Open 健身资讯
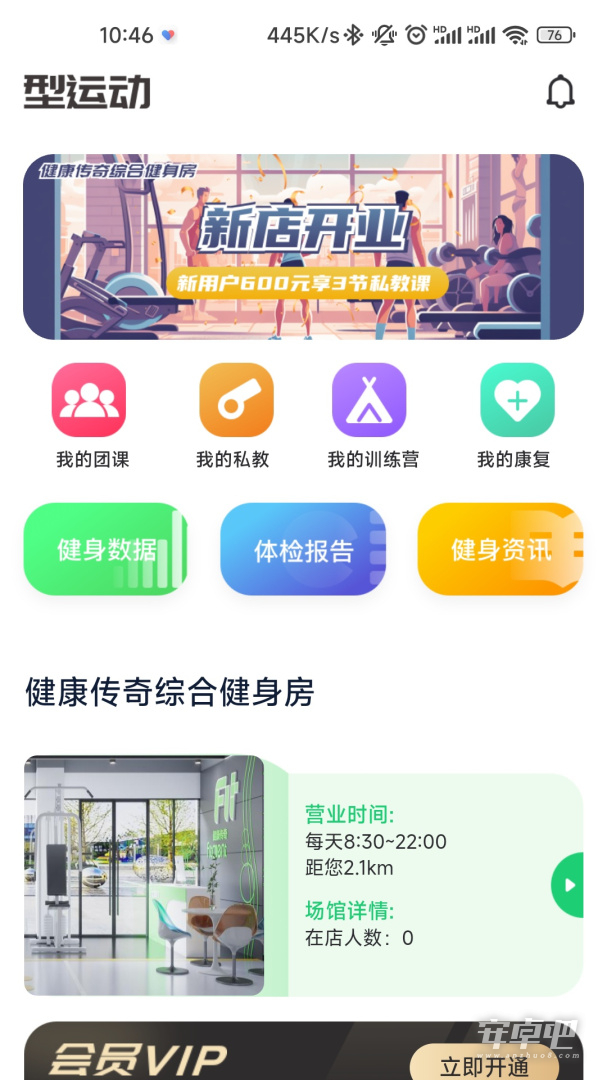607x1080 pixels. (x=500, y=549)
